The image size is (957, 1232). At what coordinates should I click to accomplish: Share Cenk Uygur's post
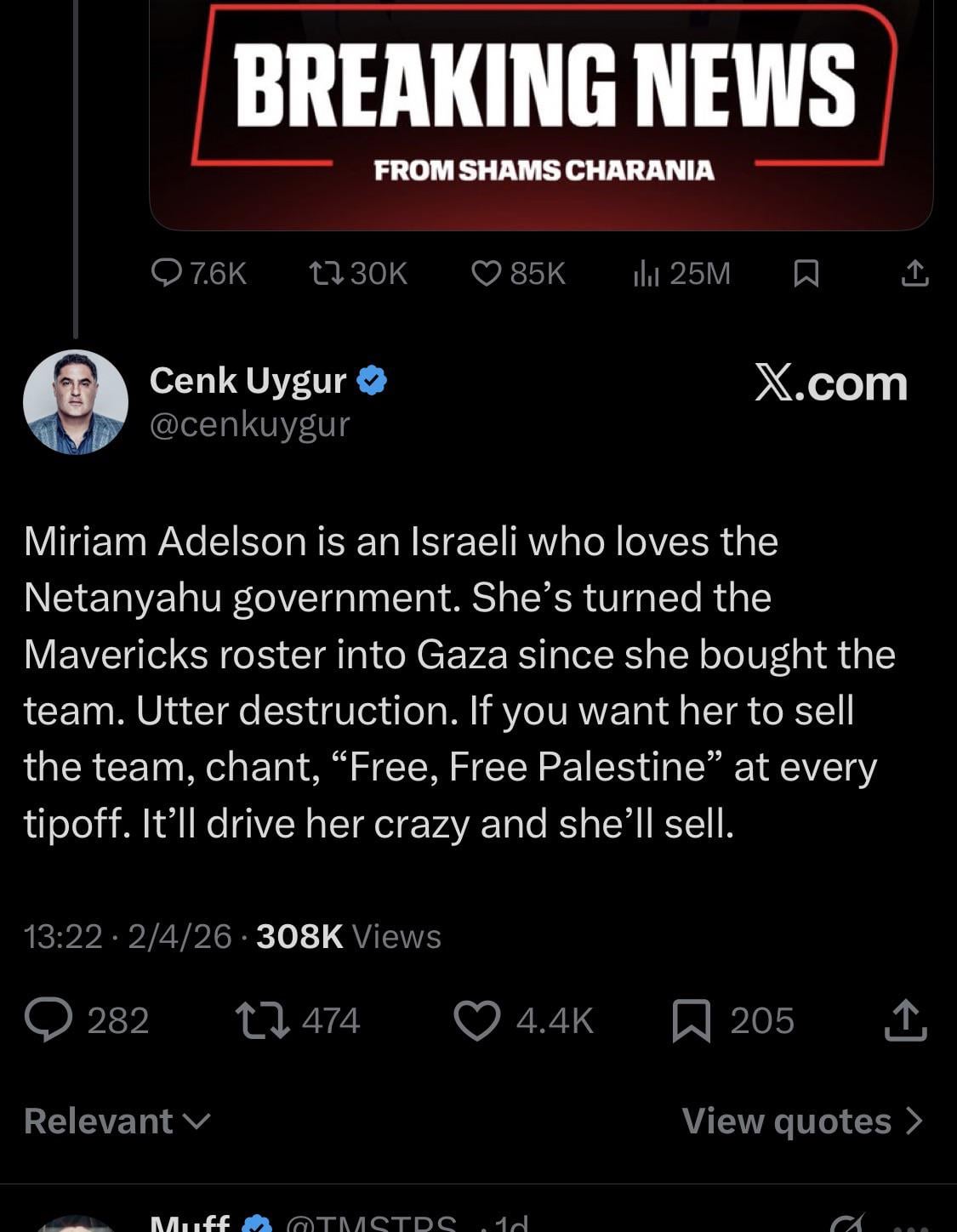coord(905,1019)
